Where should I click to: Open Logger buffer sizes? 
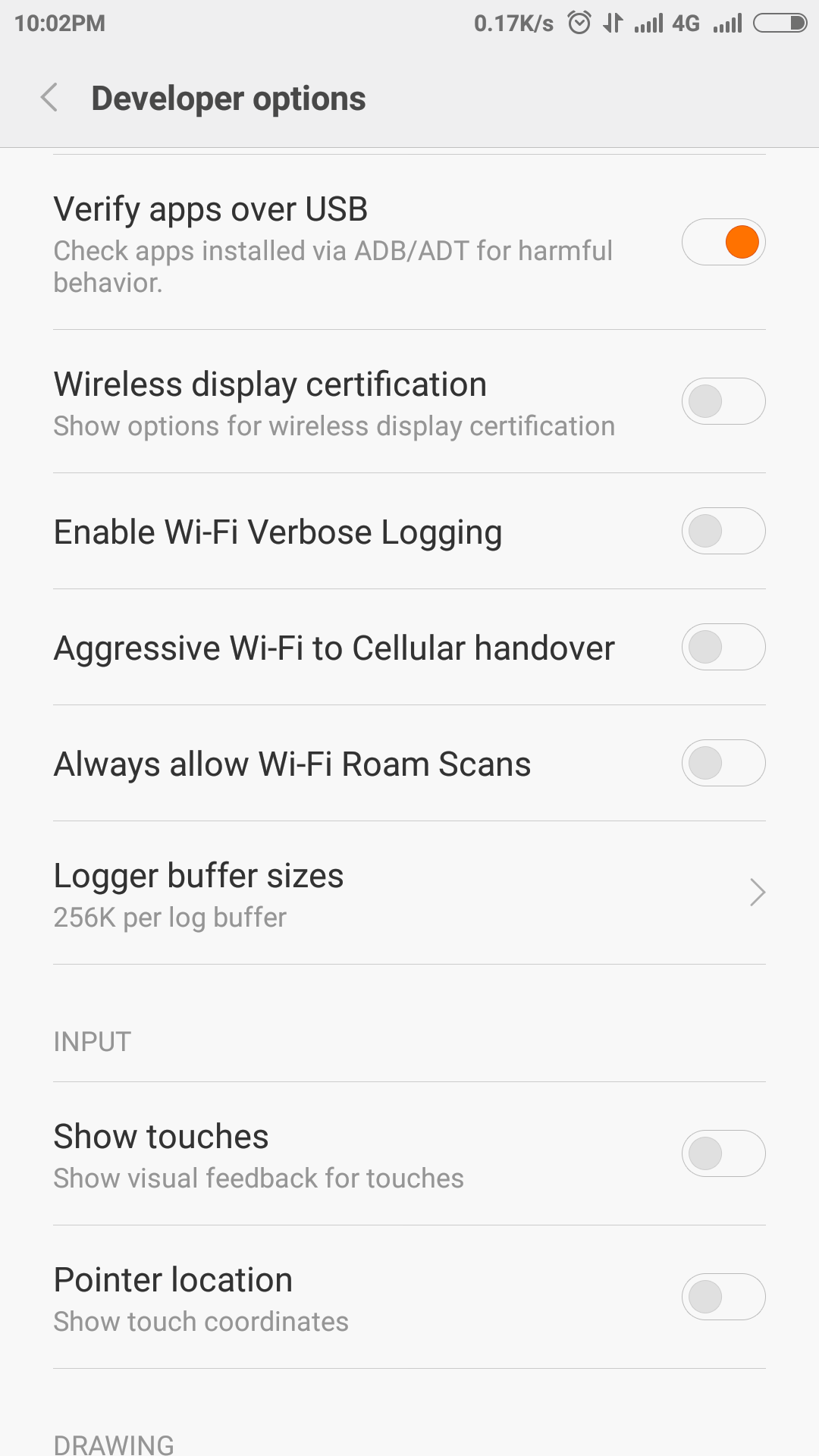[409, 893]
